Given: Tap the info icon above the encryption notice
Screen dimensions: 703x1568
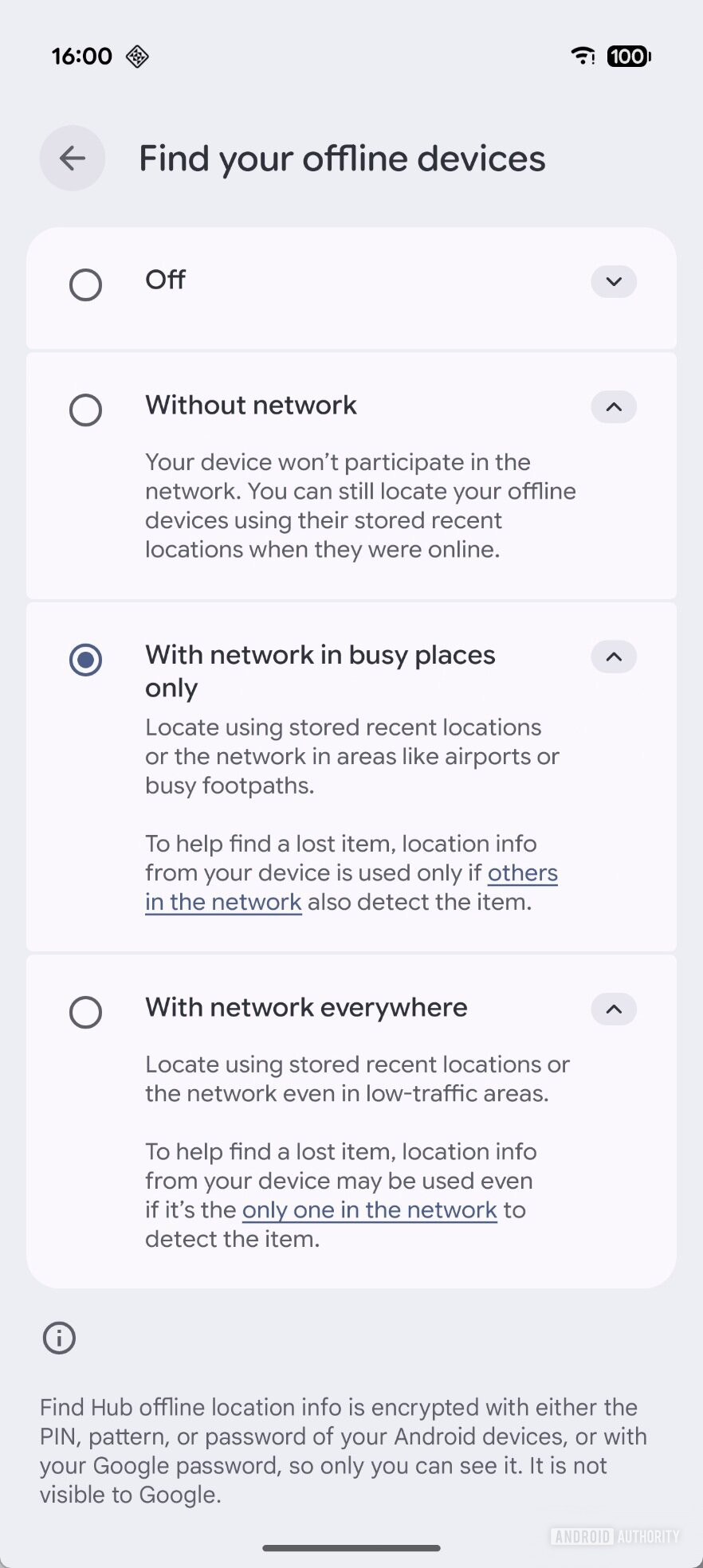Looking at the screenshot, I should (x=57, y=1337).
